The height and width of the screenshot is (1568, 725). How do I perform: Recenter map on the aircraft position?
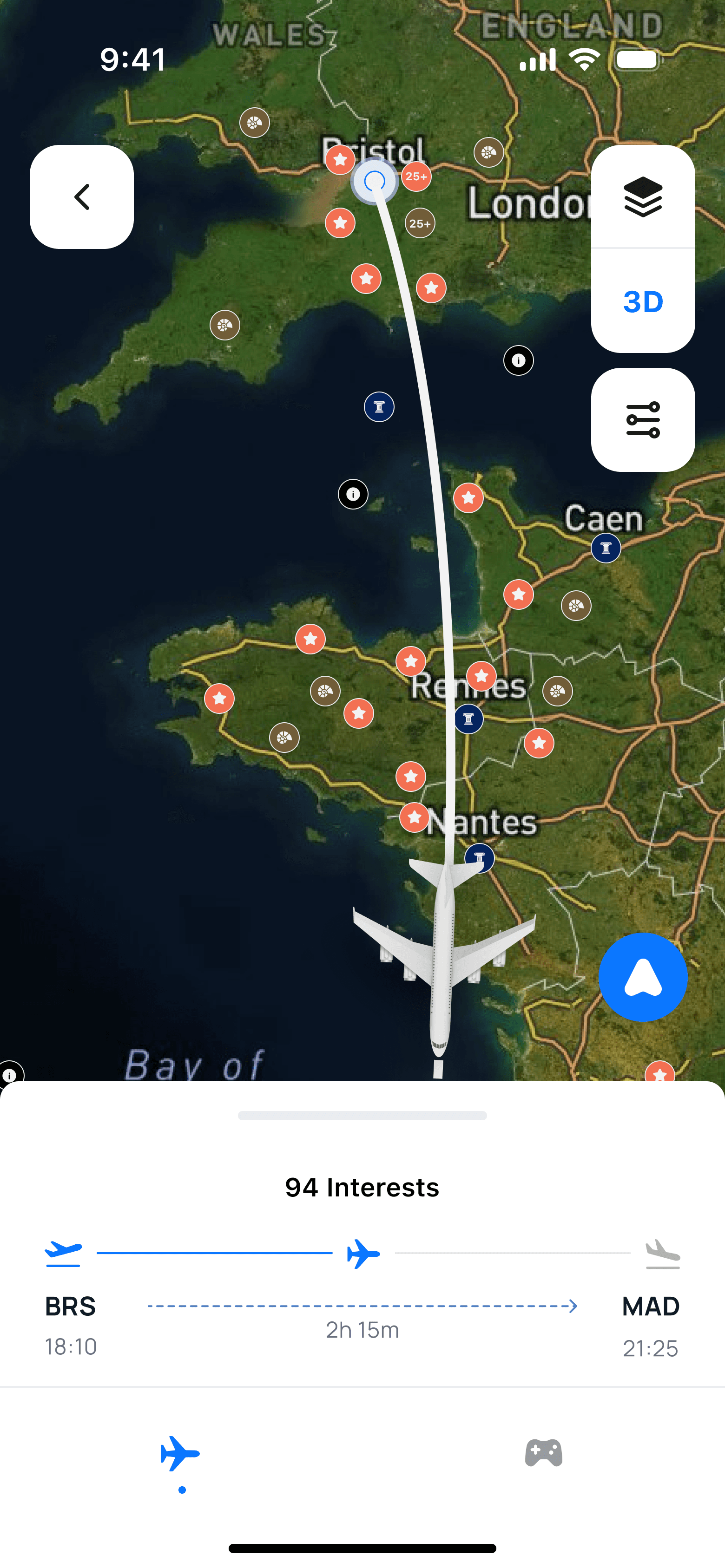[643, 976]
